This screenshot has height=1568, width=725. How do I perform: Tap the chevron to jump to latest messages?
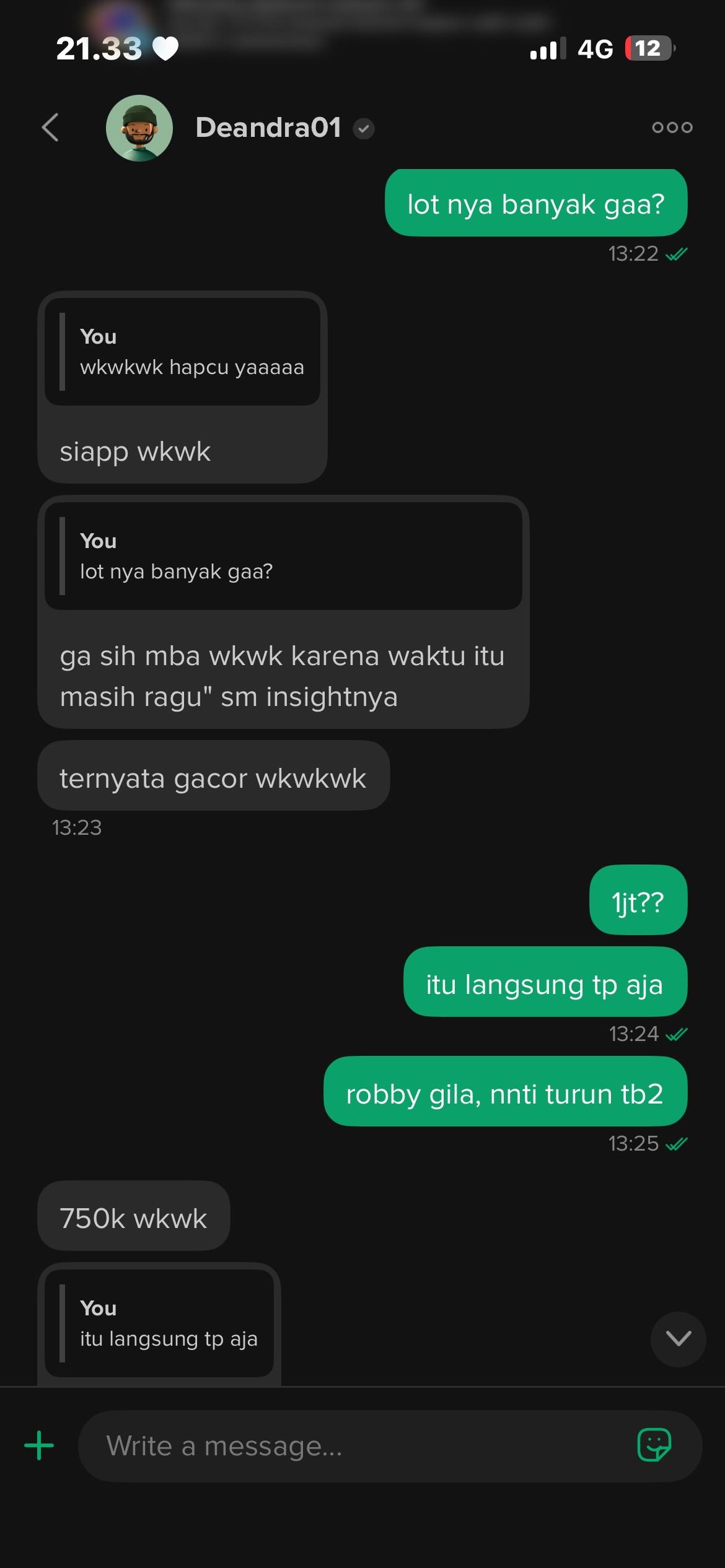pyautogui.click(x=677, y=1339)
